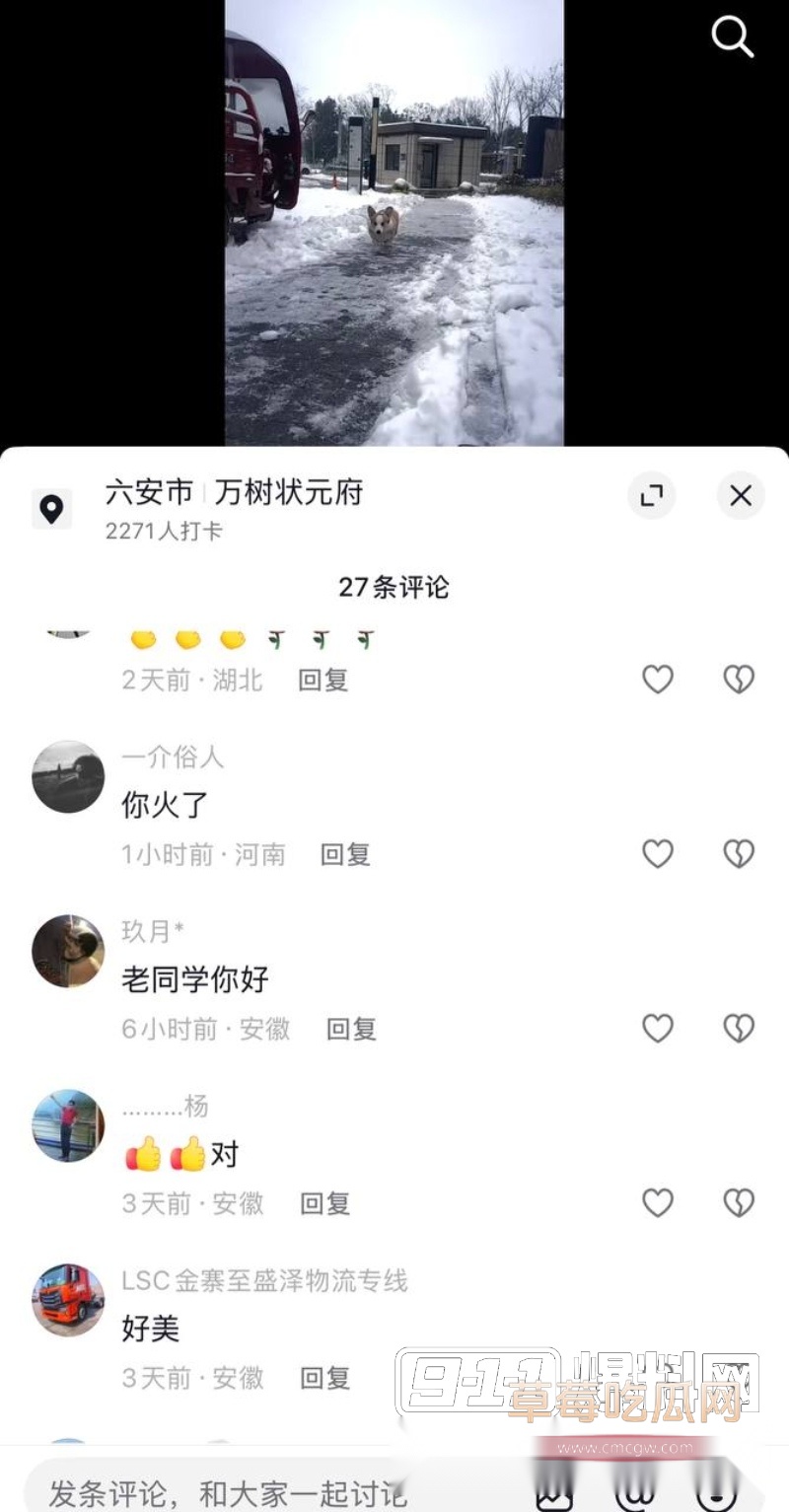Open 一介俗人's profile avatar
The image size is (789, 1512).
pos(68,777)
